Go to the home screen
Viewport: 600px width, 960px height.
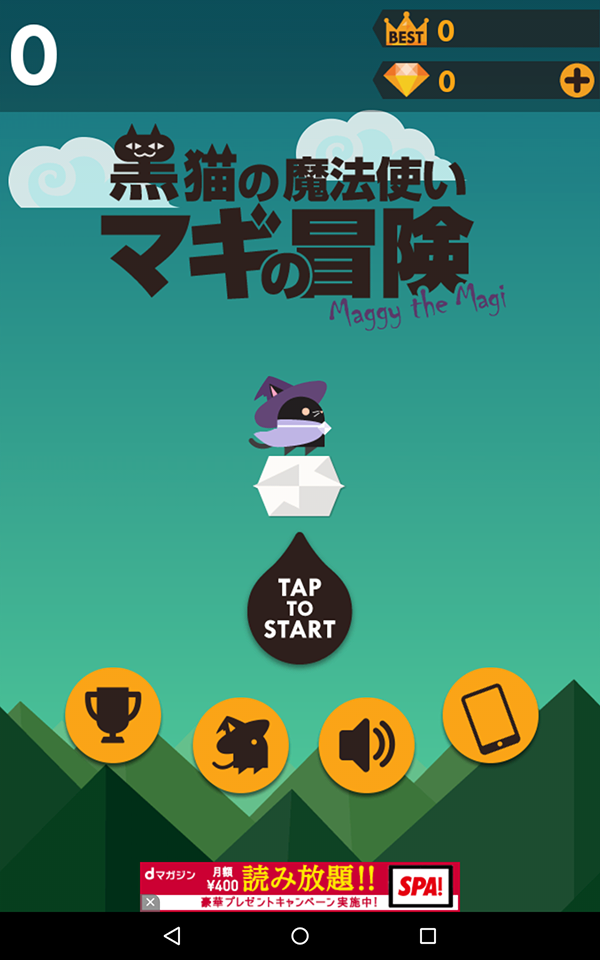pyautogui.click(x=300, y=936)
